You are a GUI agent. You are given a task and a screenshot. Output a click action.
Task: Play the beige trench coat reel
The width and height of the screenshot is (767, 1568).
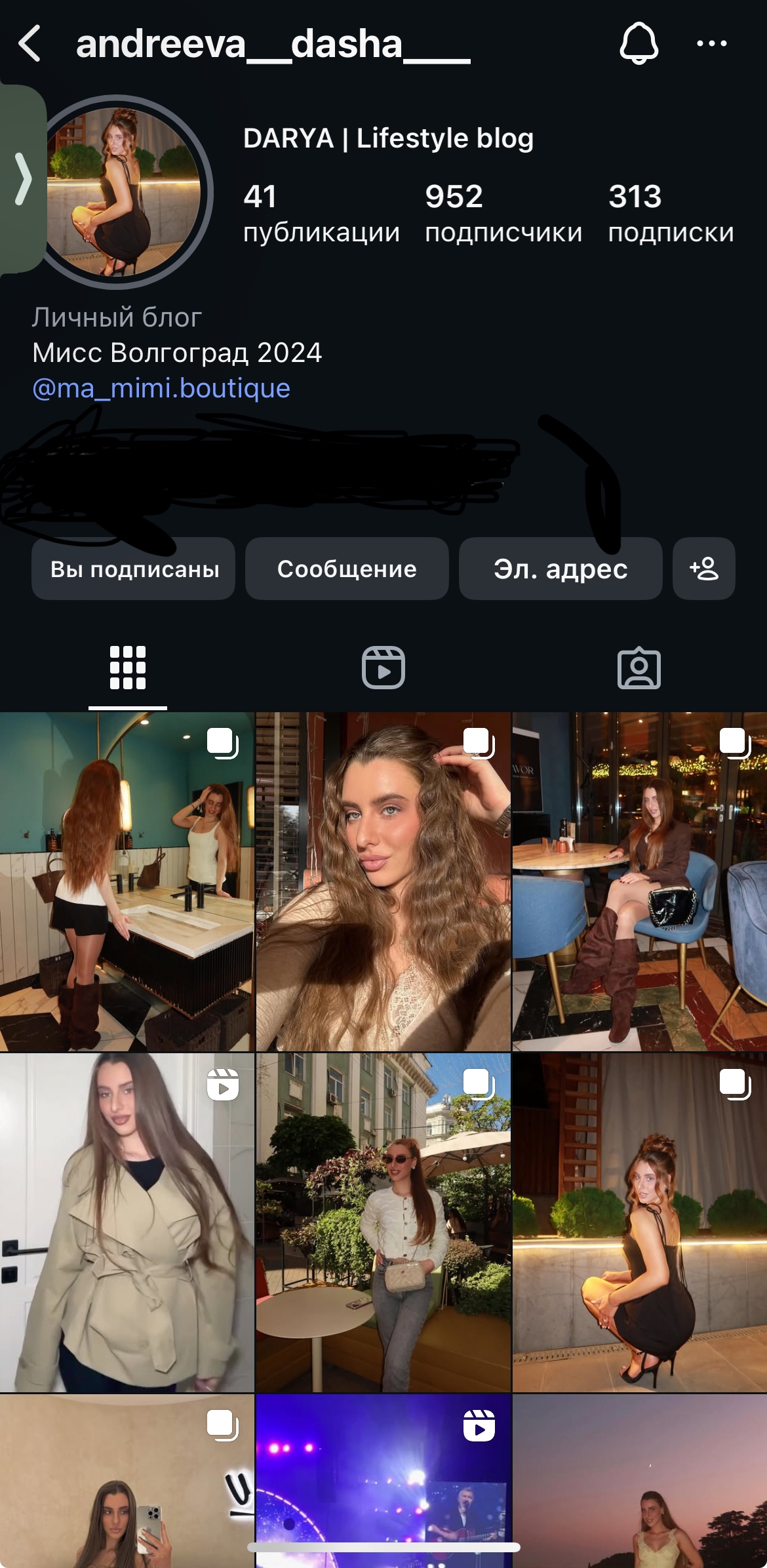coord(127,1222)
